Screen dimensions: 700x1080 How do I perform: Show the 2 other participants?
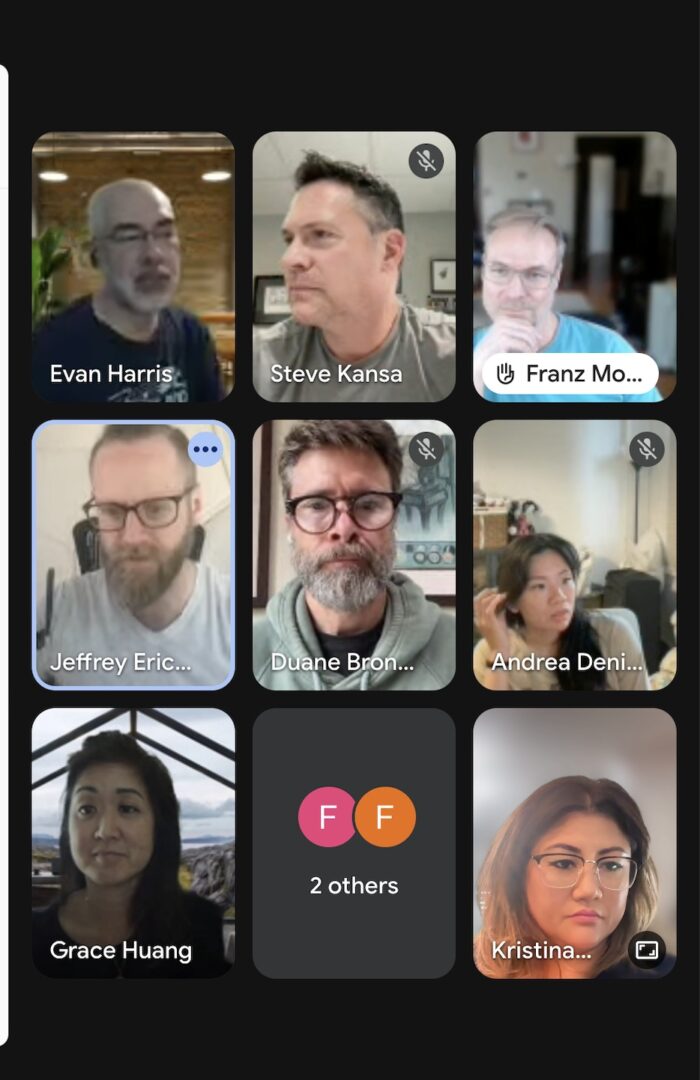click(x=353, y=843)
